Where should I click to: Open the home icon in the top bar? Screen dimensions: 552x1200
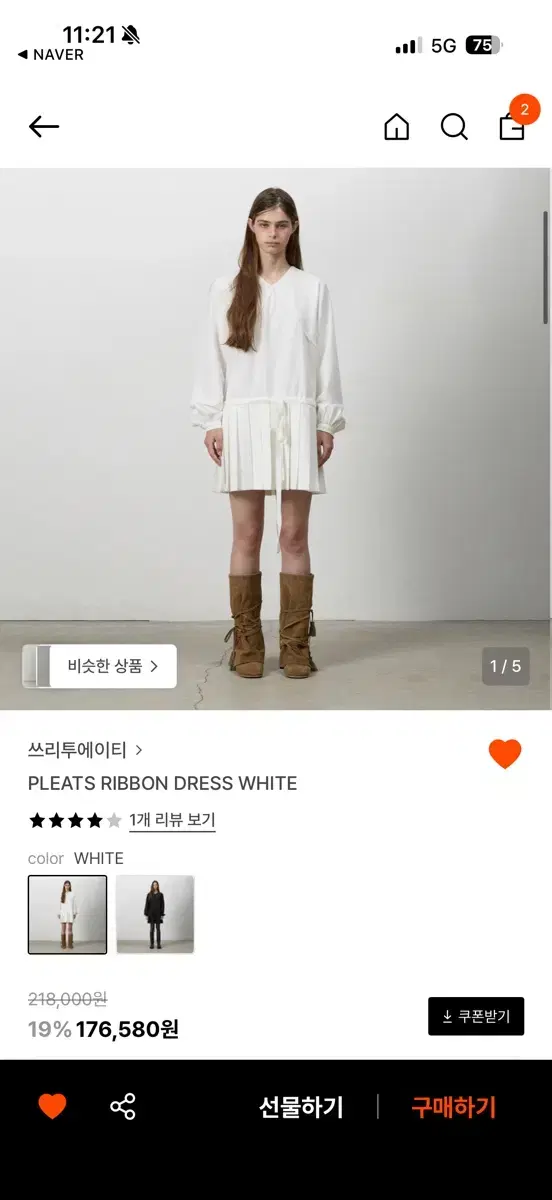397,127
